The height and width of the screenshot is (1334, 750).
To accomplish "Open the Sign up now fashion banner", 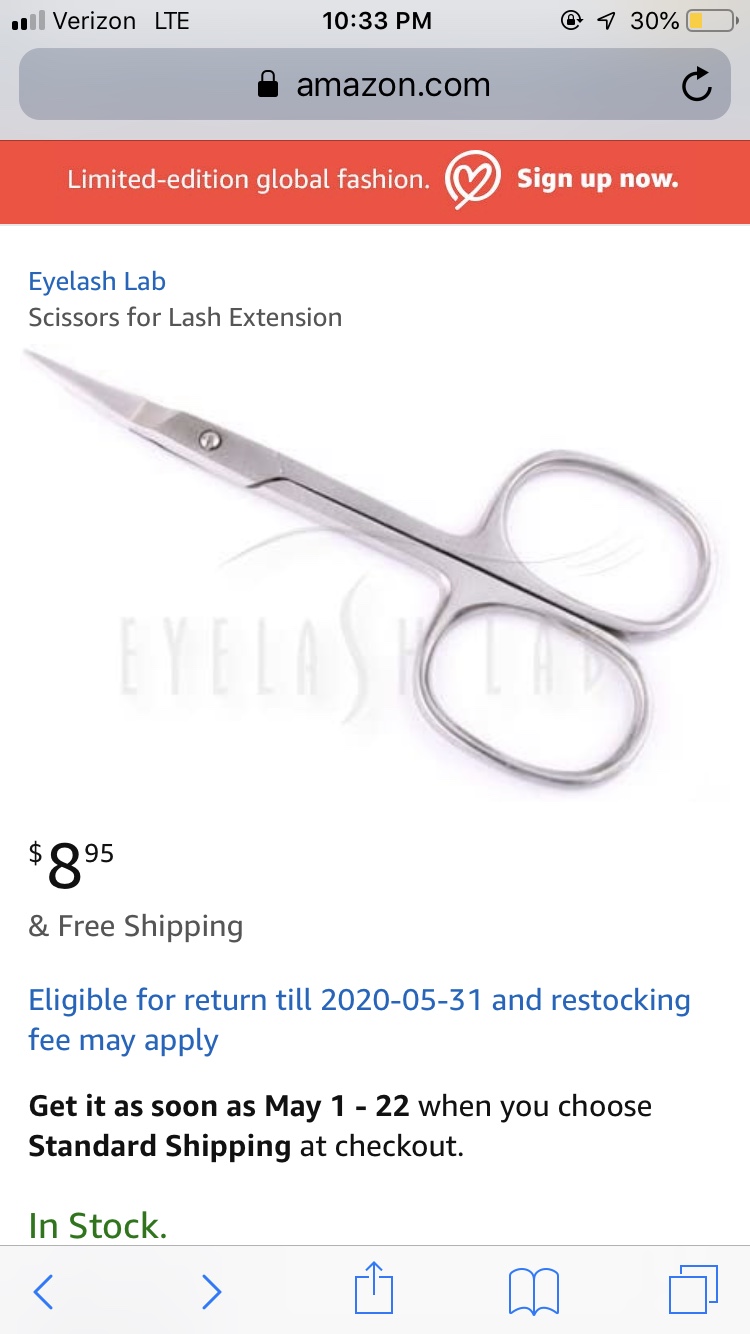I will [x=375, y=181].
